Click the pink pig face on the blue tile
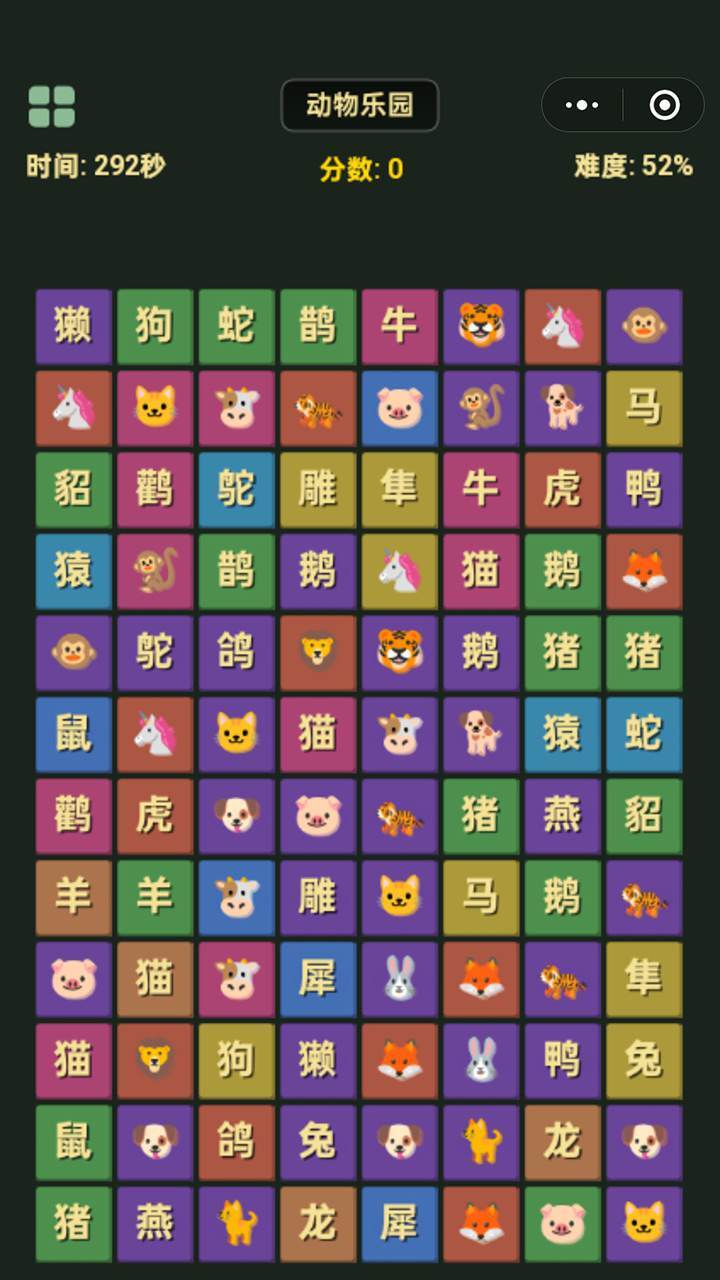Image resolution: width=720 pixels, height=1280 pixels. [399, 409]
